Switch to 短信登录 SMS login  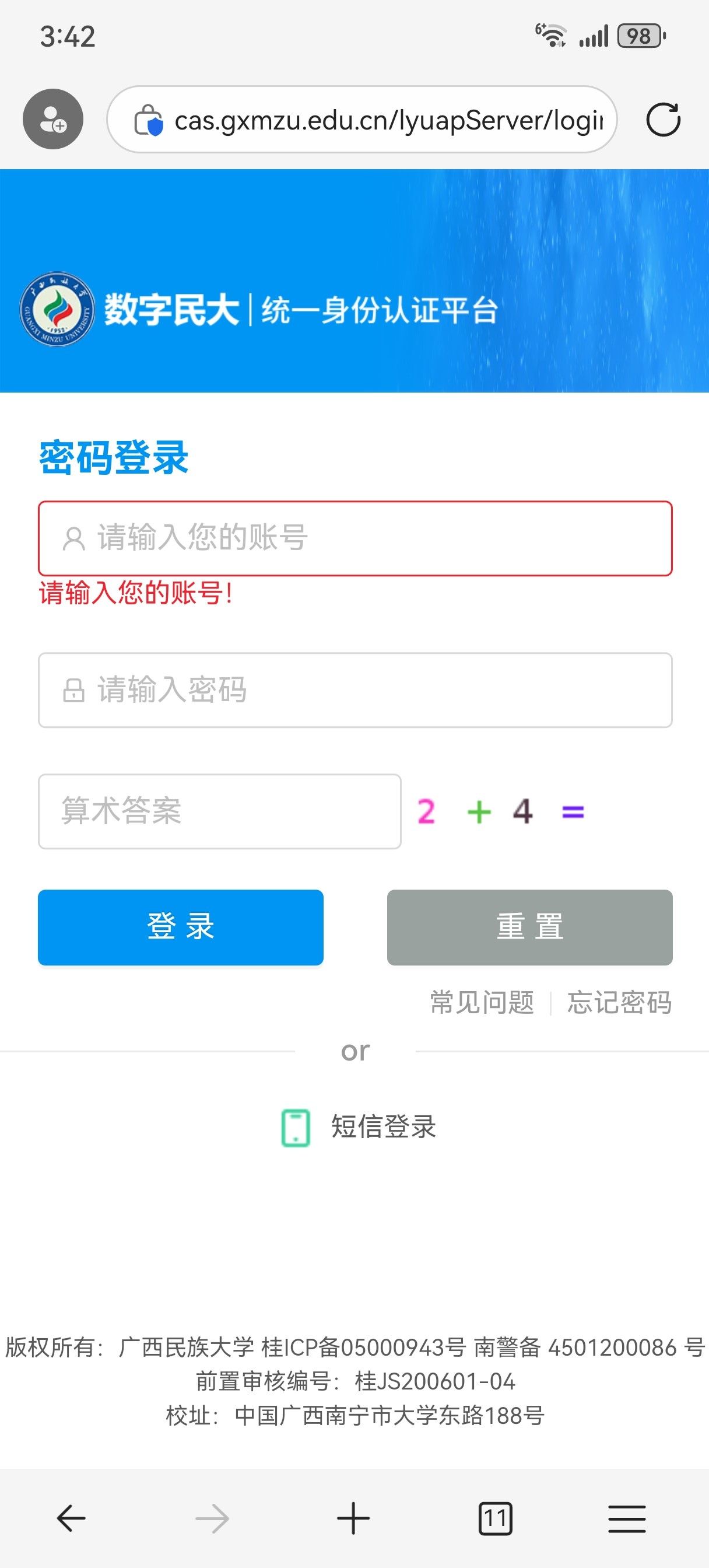click(359, 1126)
